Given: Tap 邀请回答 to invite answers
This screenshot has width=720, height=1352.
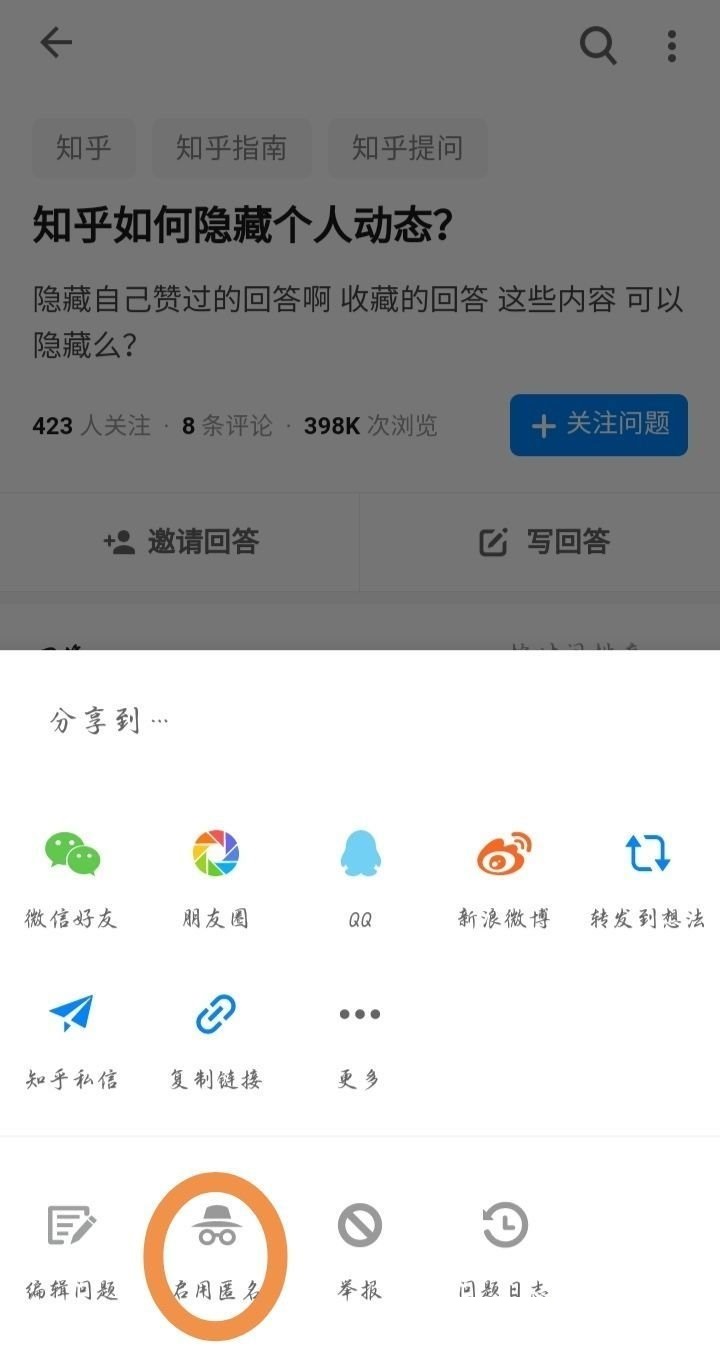Looking at the screenshot, I should tap(180, 542).
